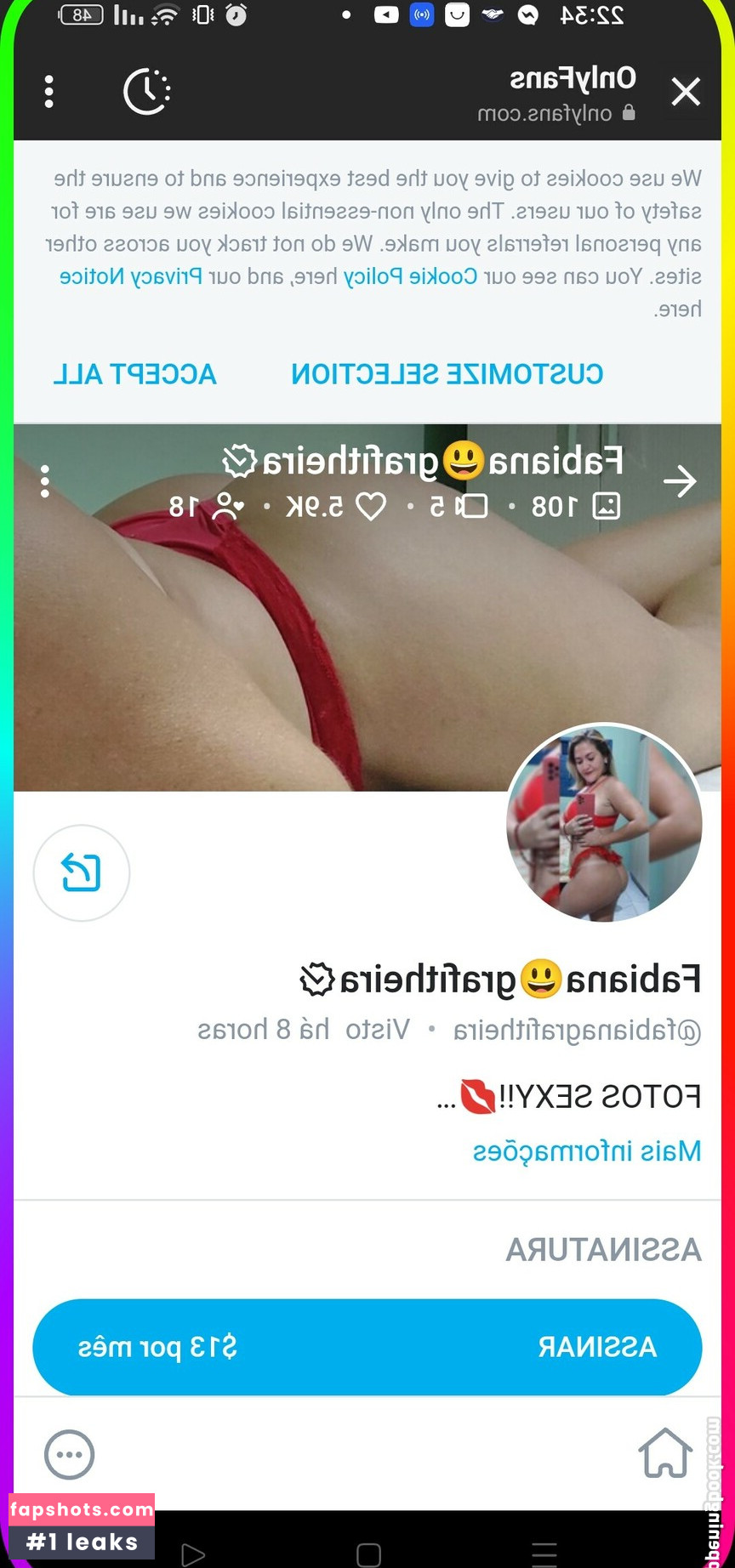The height and width of the screenshot is (1568, 735).
Task: Go back using the profile header arrow
Action: coord(680,481)
